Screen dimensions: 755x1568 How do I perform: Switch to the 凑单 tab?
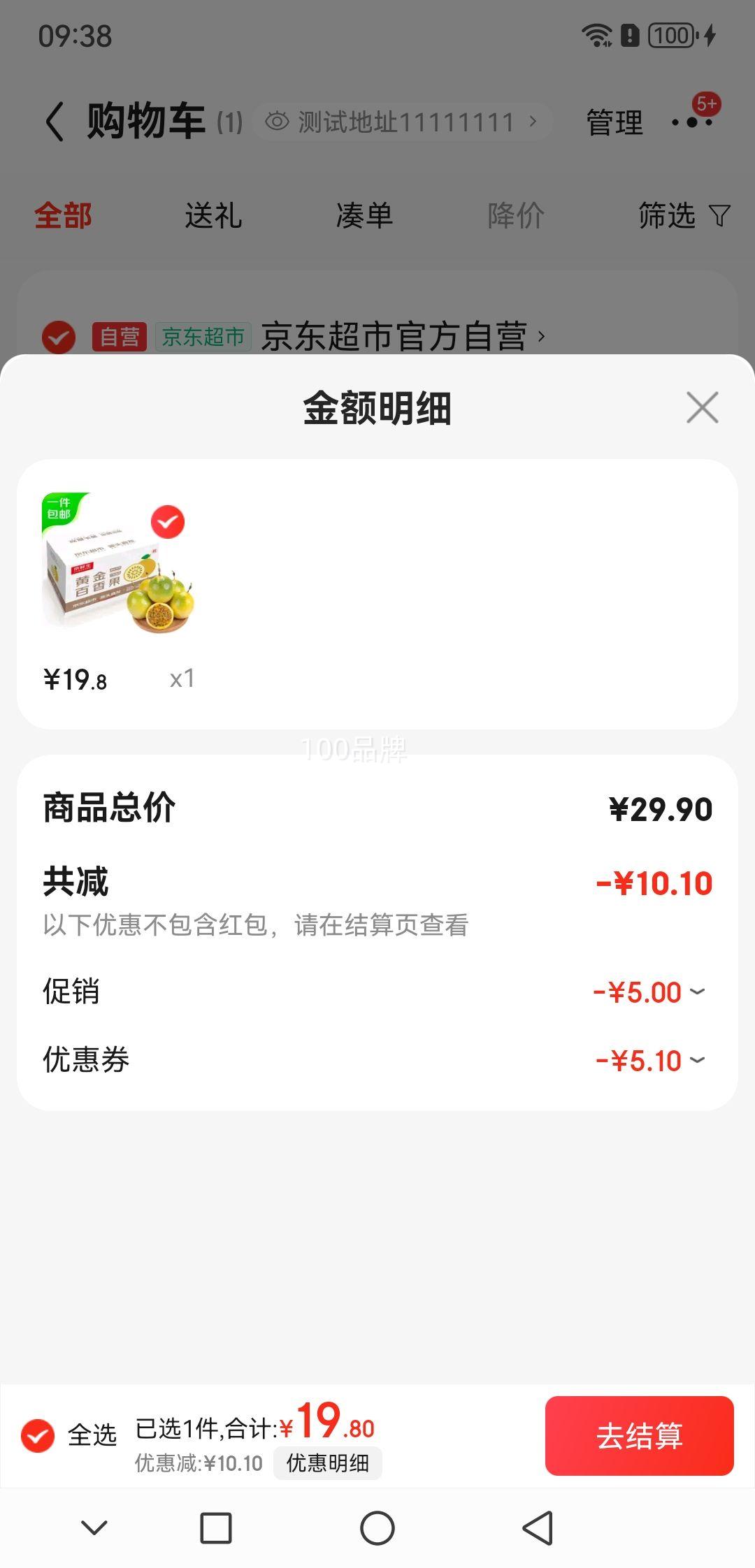364,215
